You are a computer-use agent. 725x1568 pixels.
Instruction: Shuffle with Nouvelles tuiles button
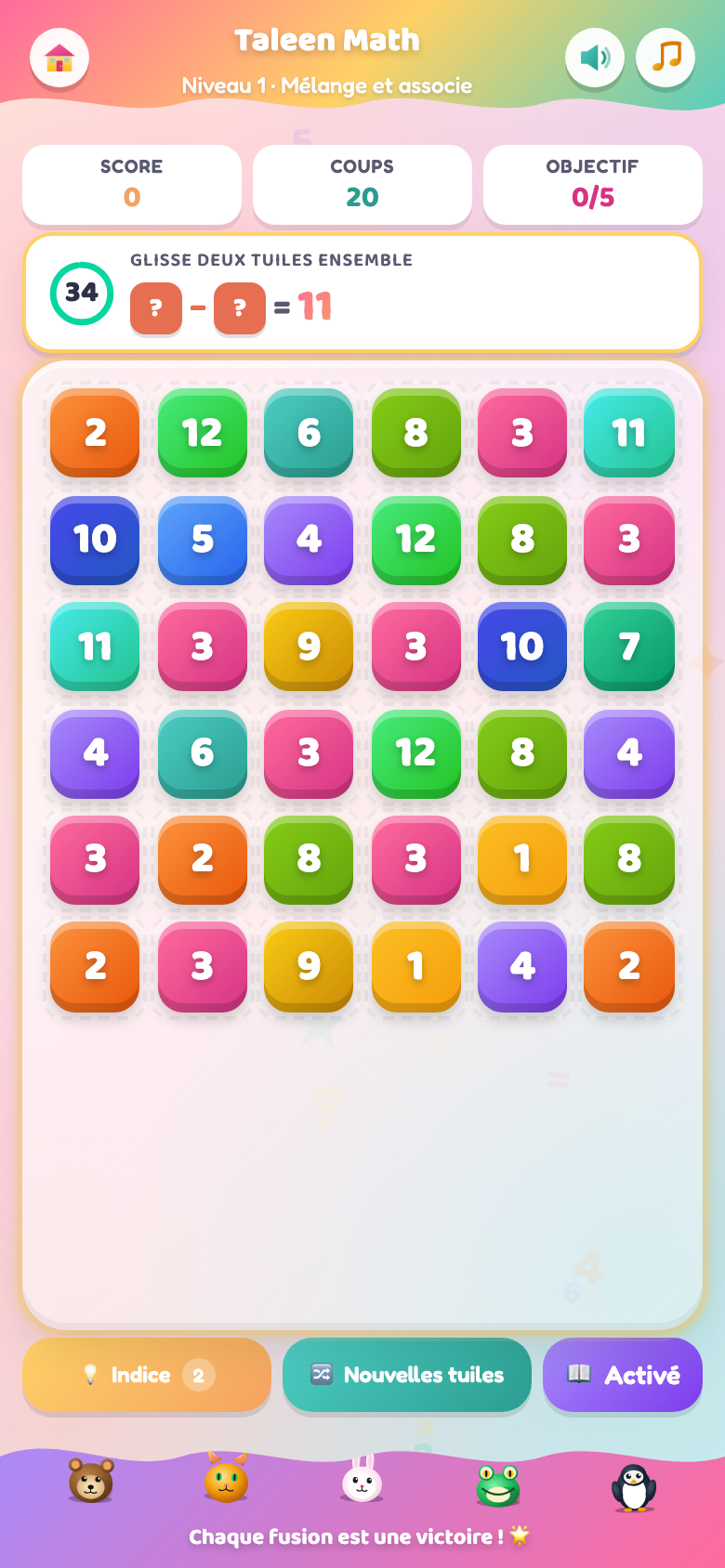407,1375
